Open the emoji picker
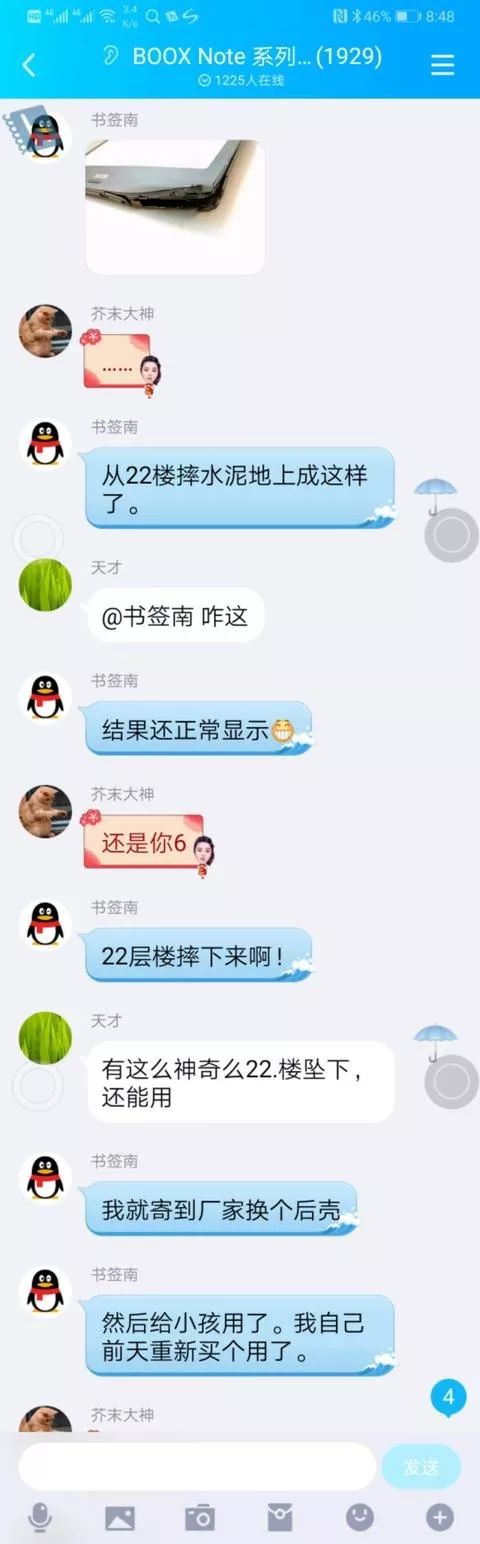The height and width of the screenshot is (1544, 480). [360, 1517]
